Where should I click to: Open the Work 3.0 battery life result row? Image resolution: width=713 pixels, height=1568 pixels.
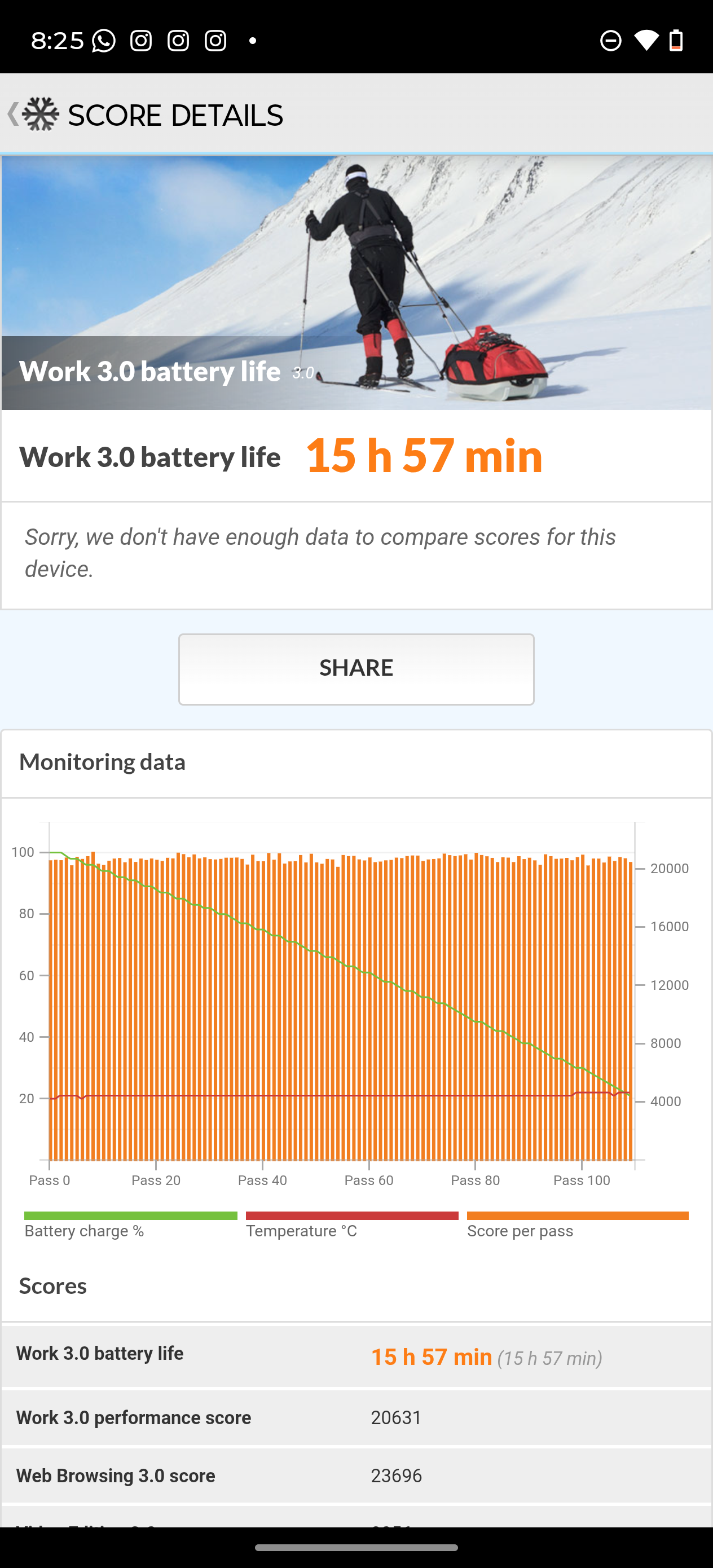pos(356,1354)
